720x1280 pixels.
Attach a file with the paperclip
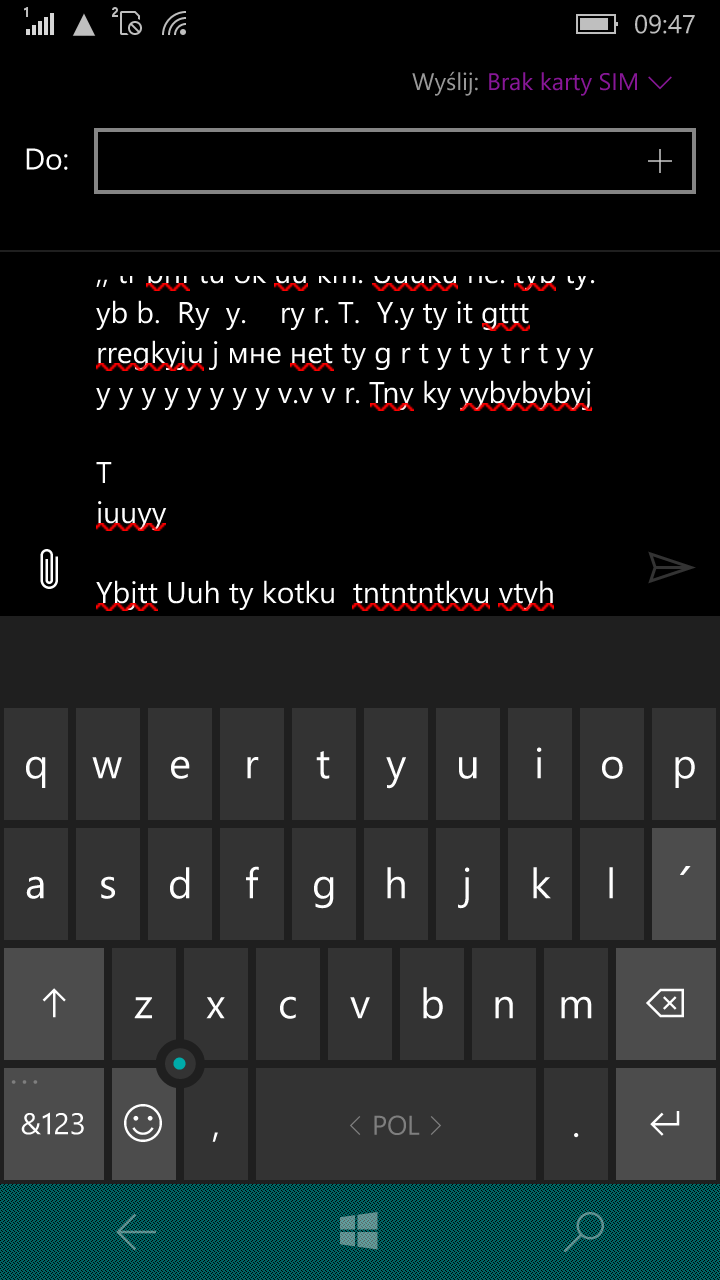pyautogui.click(x=48, y=568)
